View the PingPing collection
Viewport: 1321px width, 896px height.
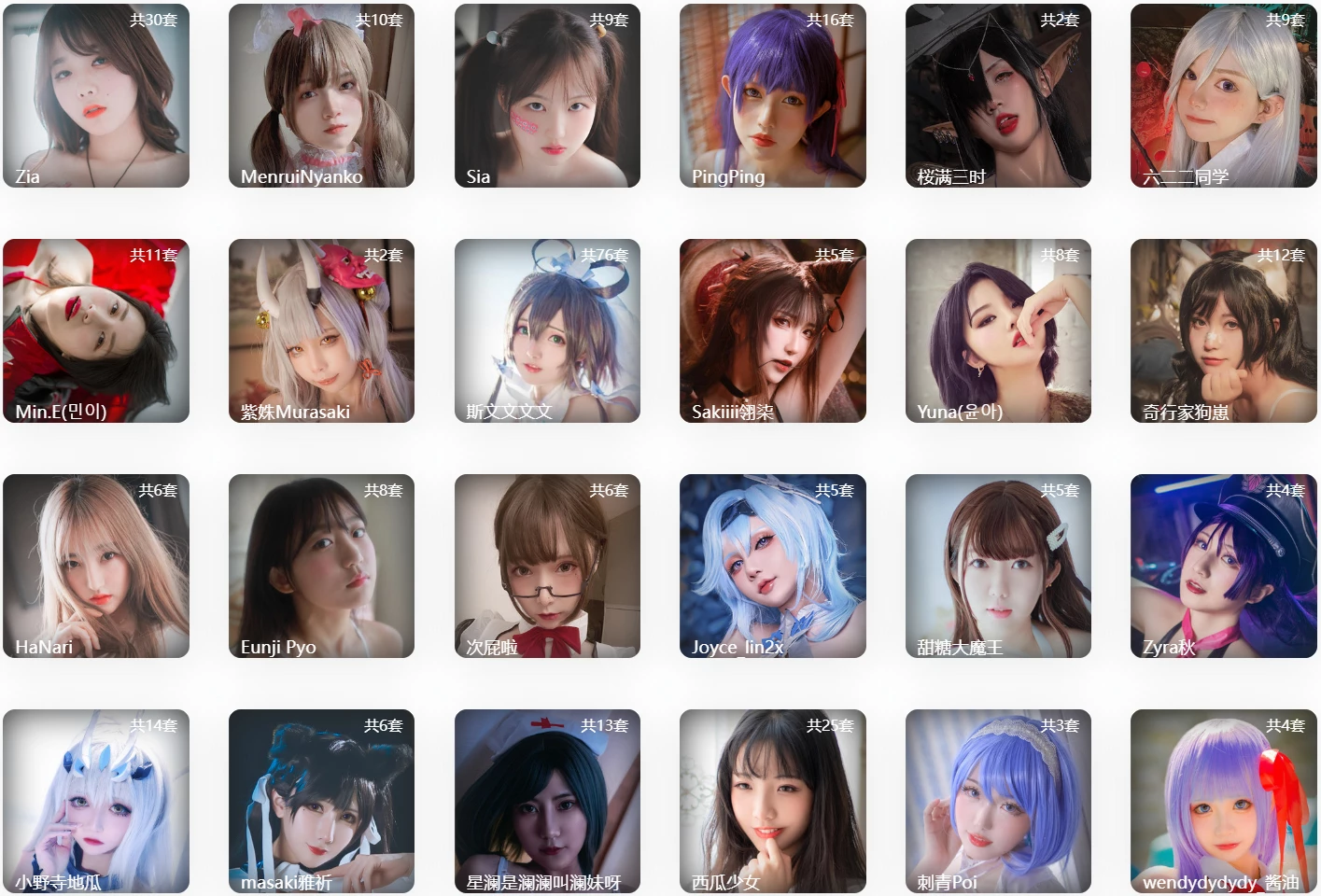(x=772, y=95)
